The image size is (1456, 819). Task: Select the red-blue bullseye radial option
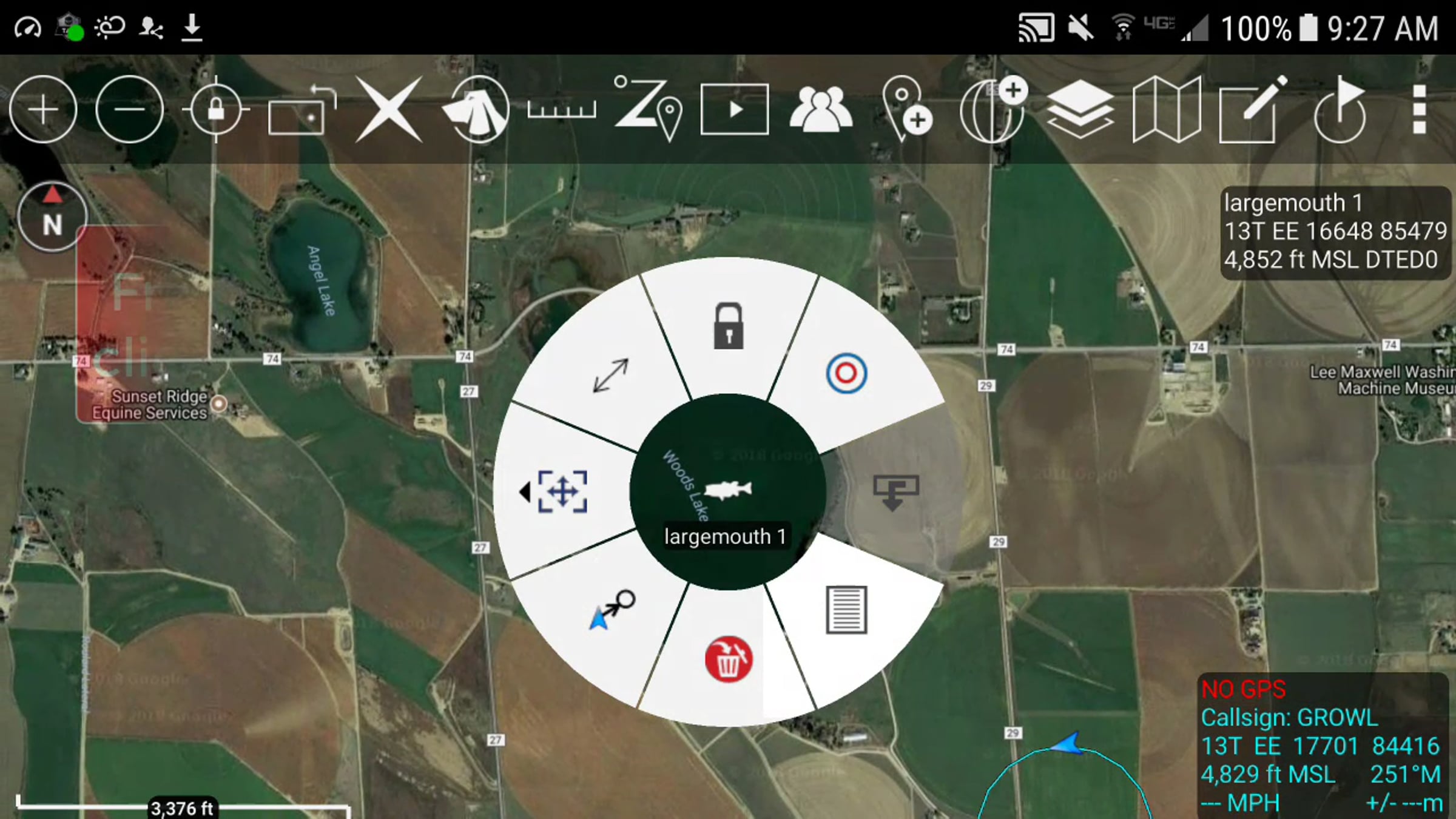coord(846,373)
